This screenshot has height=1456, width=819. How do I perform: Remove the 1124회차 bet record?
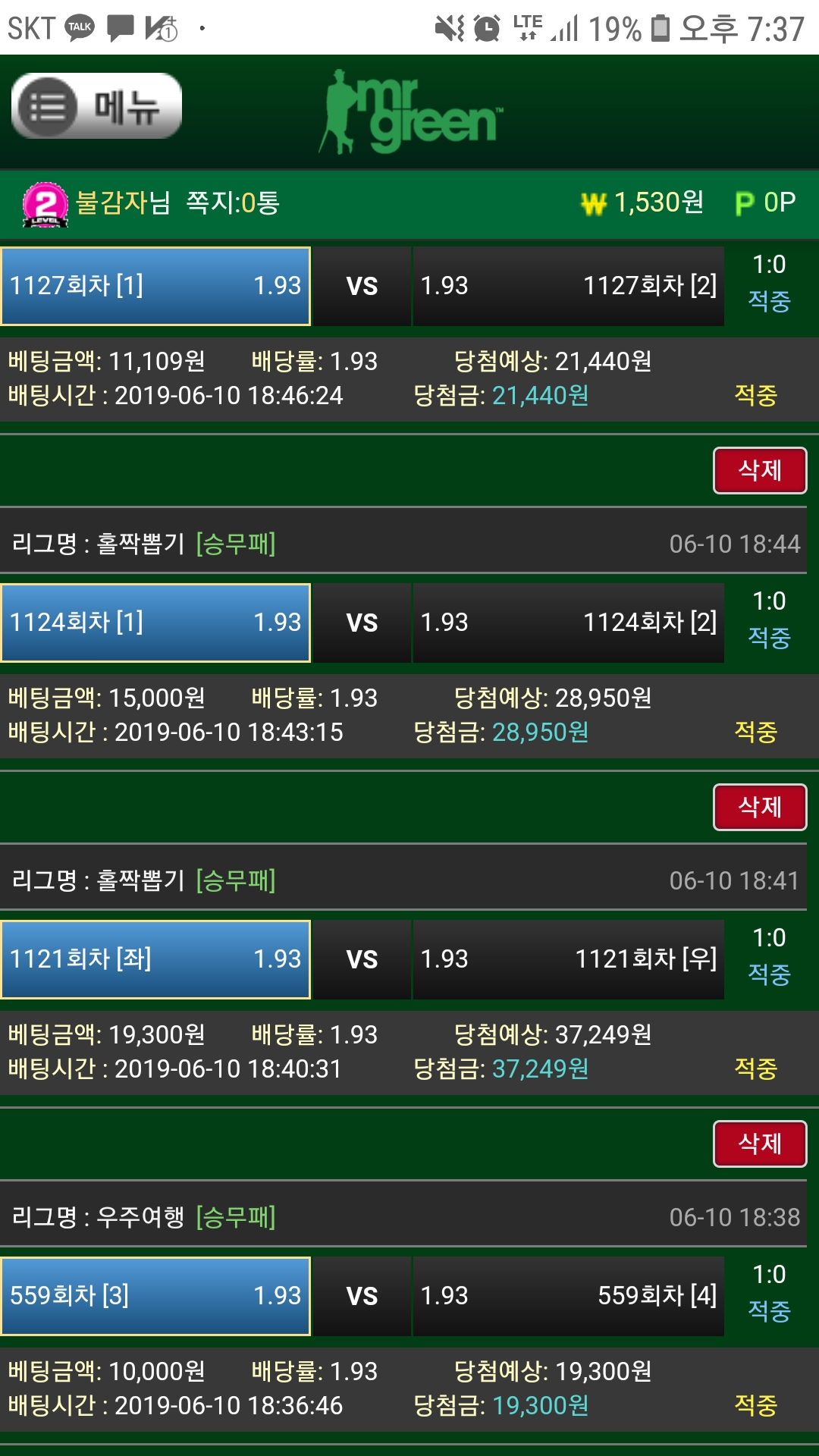[x=759, y=807]
